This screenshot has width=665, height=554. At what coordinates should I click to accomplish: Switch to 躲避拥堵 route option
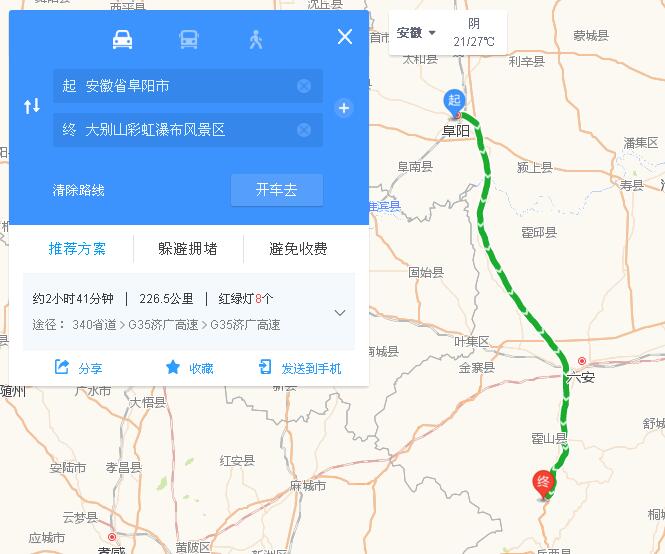click(x=187, y=249)
